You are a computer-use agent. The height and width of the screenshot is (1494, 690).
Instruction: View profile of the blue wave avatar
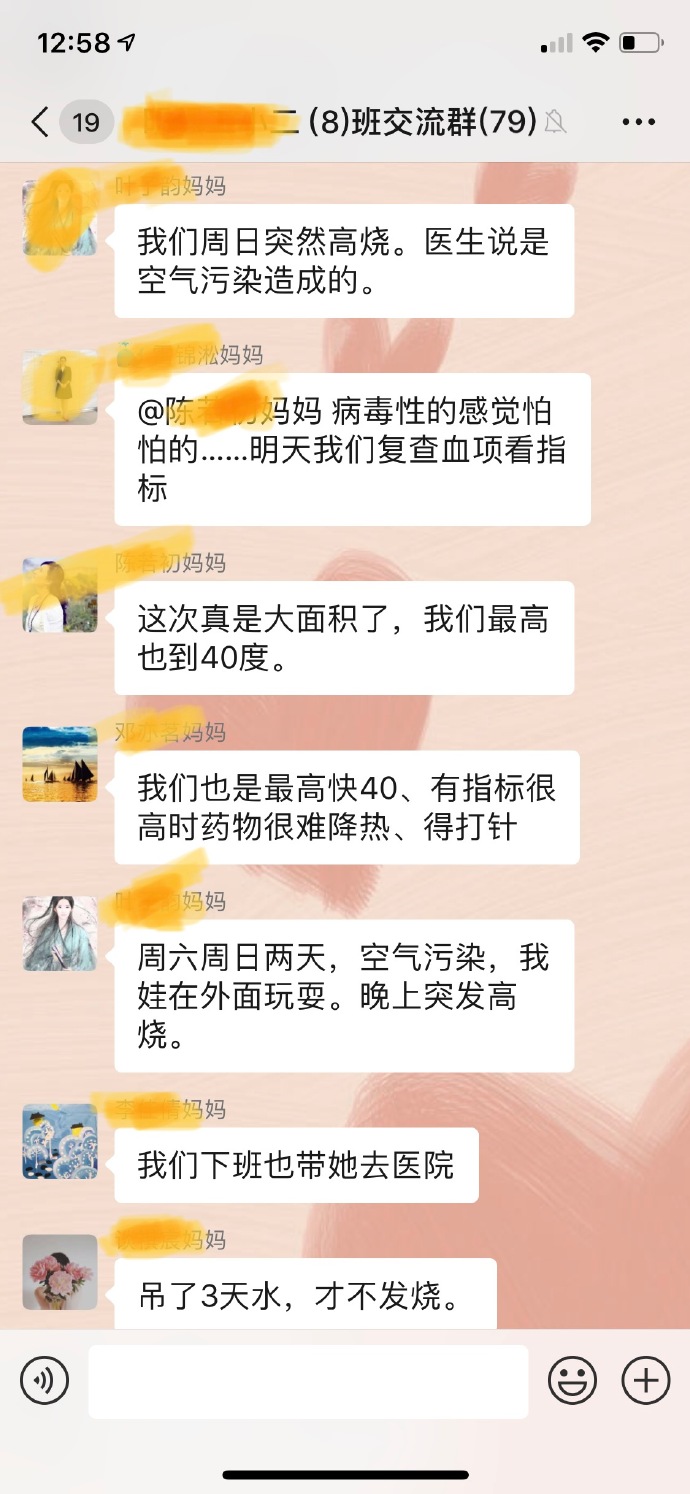(x=60, y=1141)
